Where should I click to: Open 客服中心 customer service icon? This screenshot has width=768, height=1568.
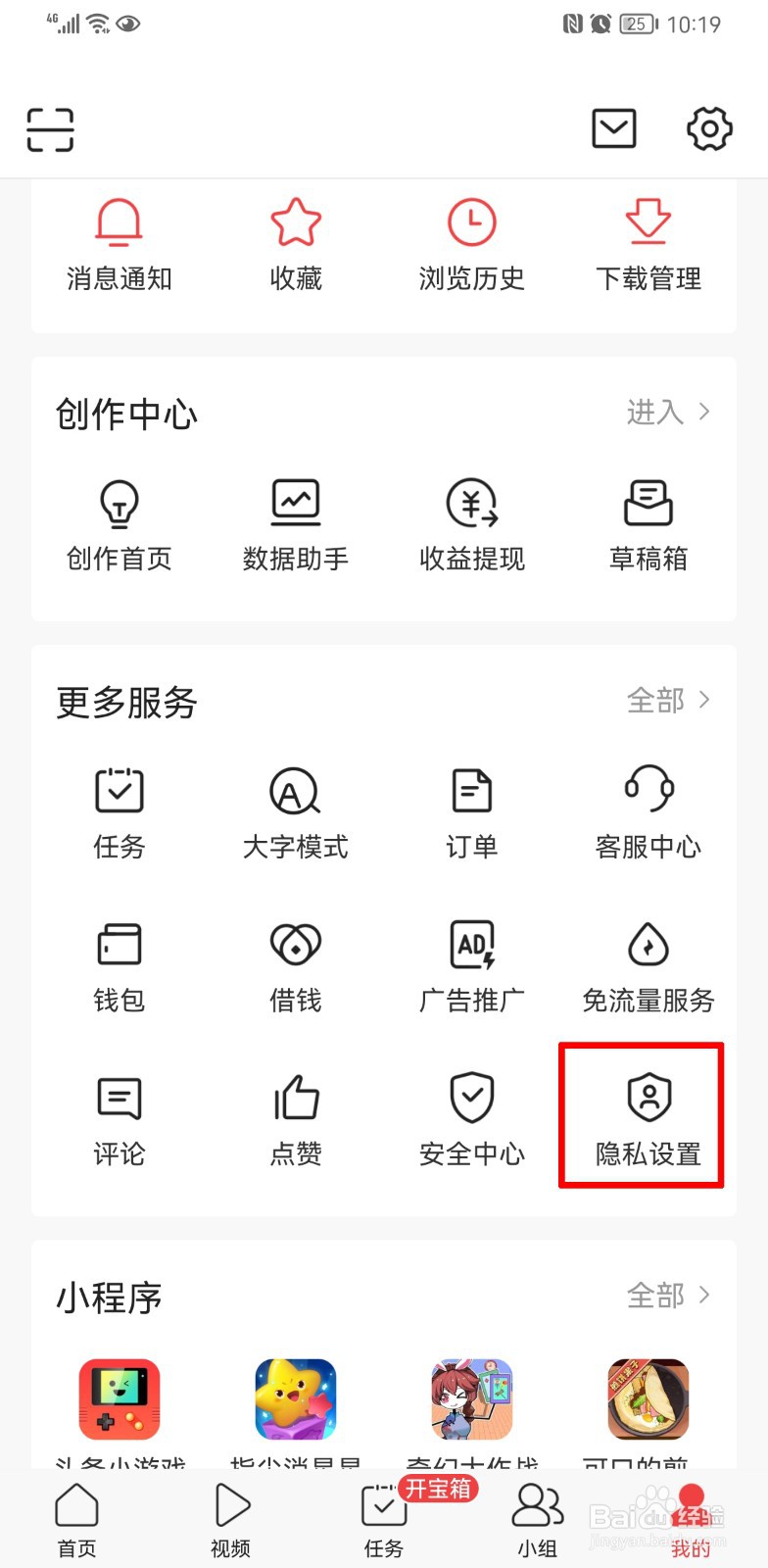[x=648, y=811]
